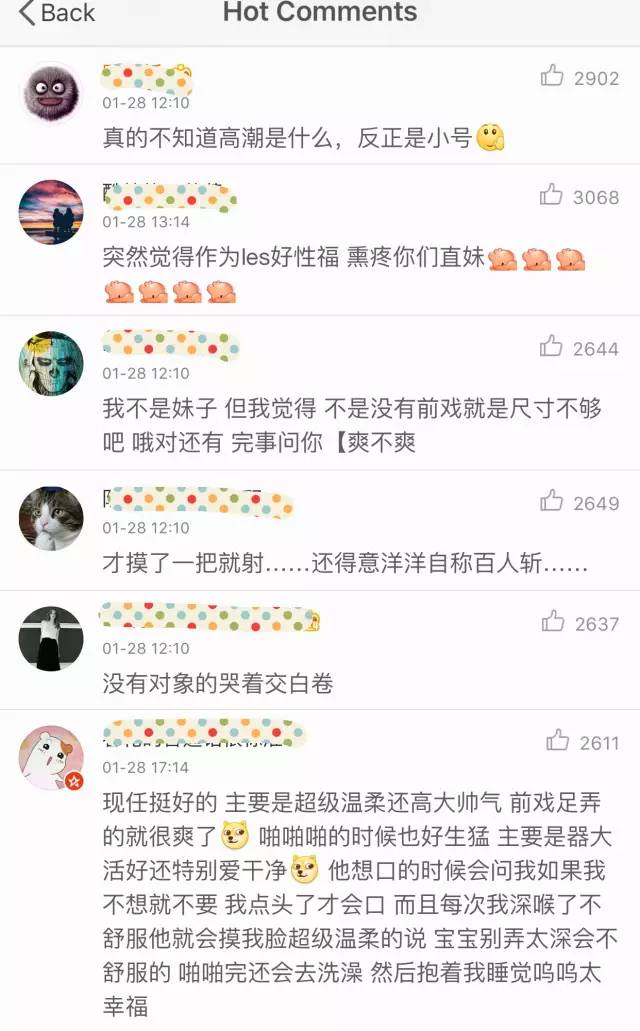
Task: View the skull face avatar's profile
Action: pos(51,363)
